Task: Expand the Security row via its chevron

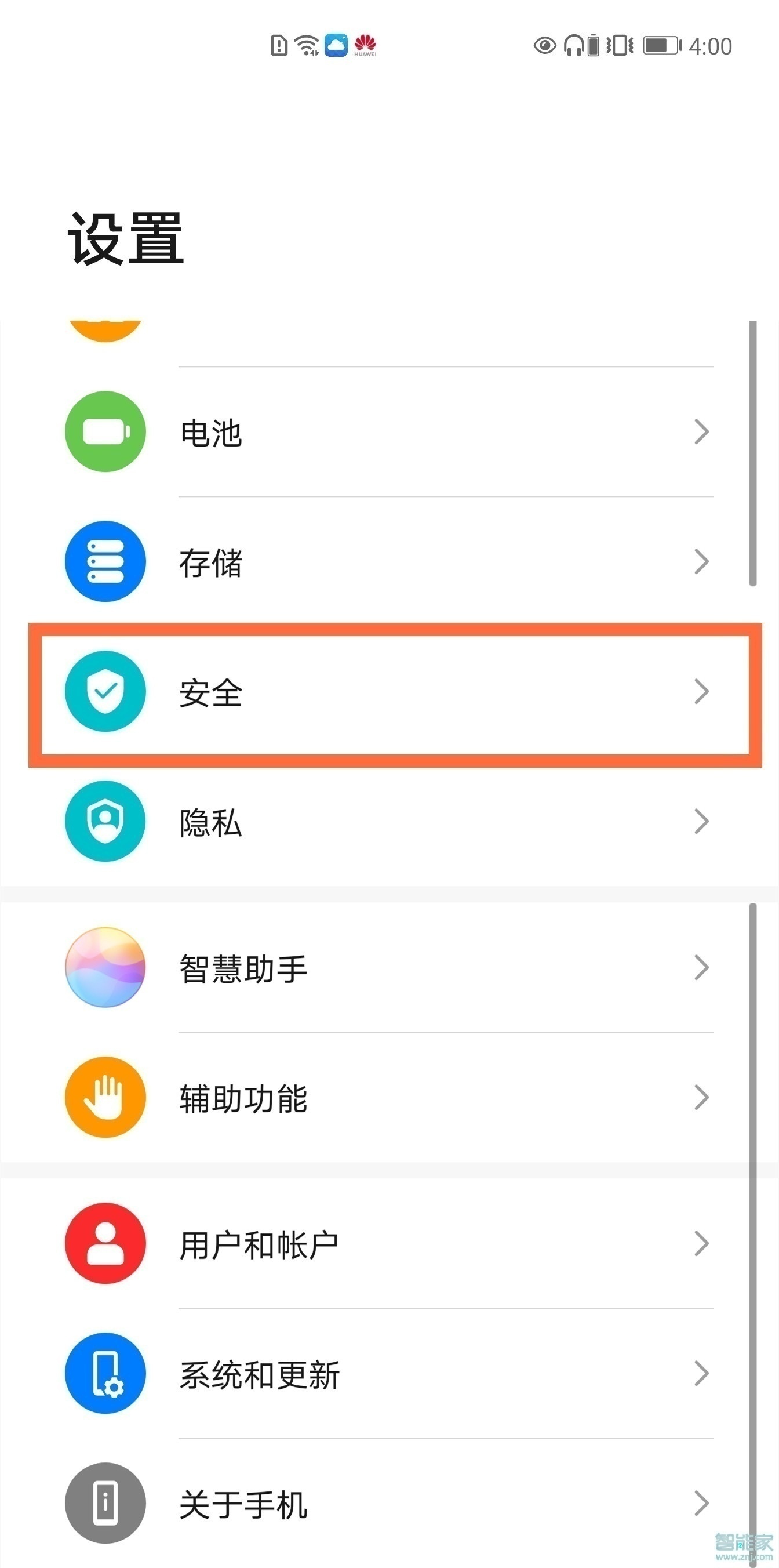Action: (x=701, y=692)
